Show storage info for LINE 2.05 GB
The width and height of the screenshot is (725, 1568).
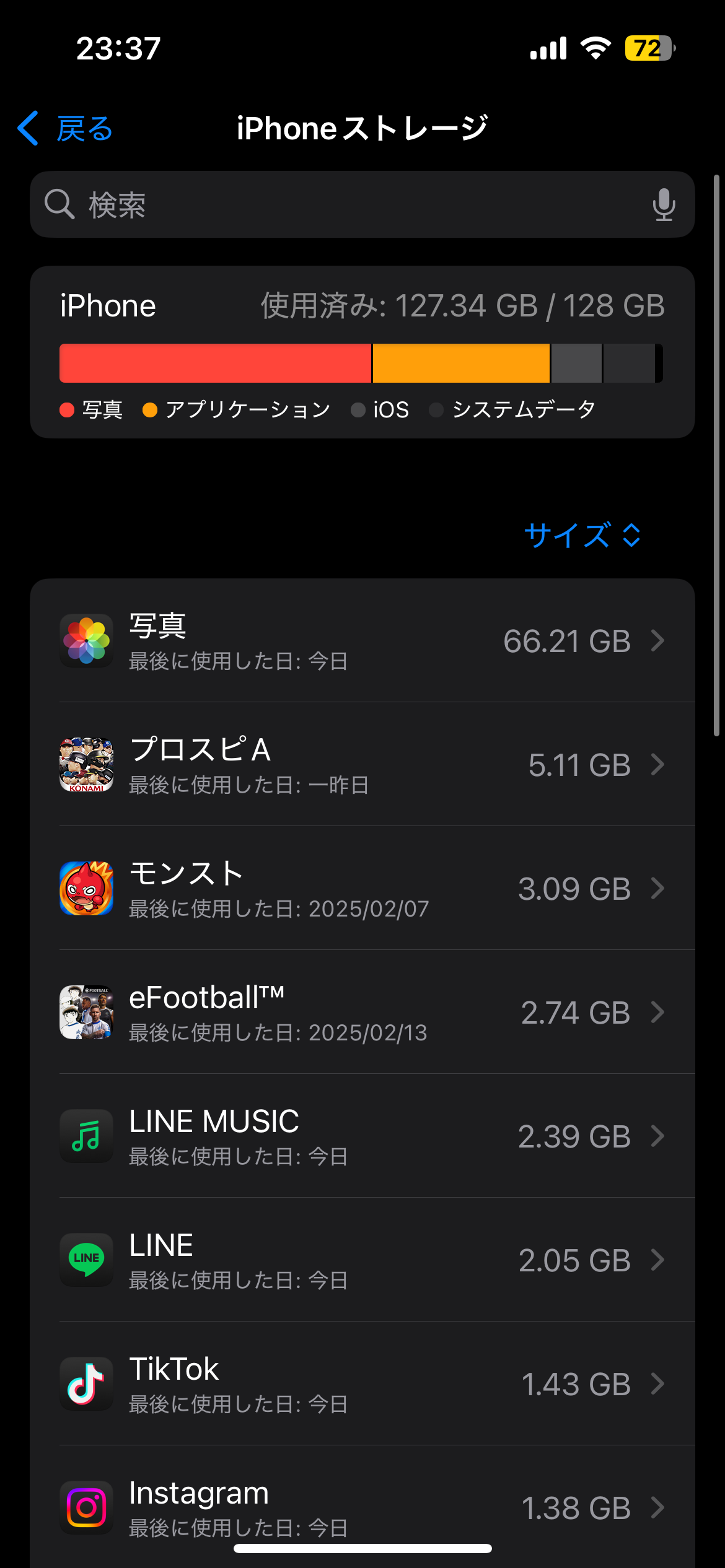[x=362, y=1260]
